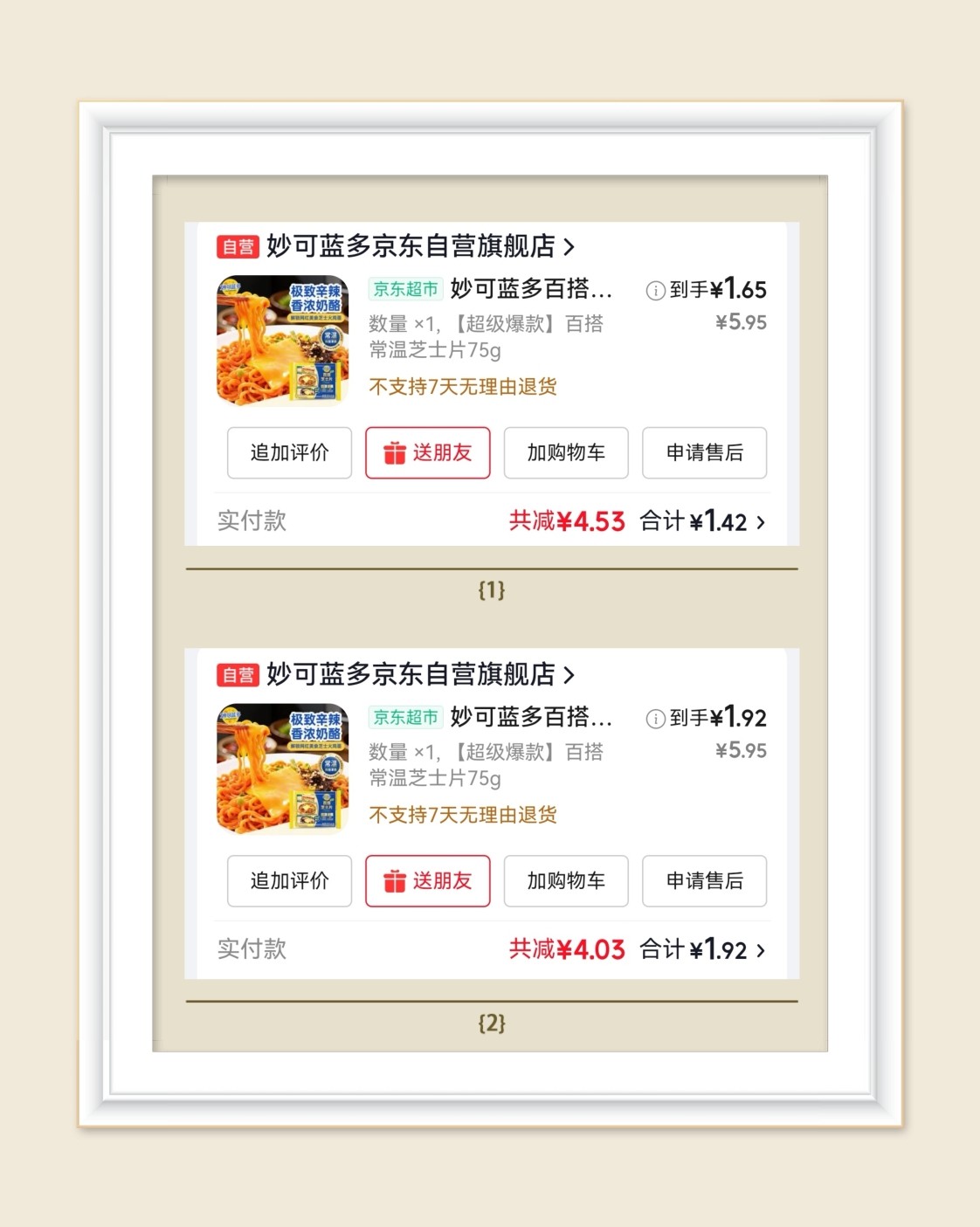Open details via chevron next to 合计¥1.42
The width and height of the screenshot is (980, 1227).
(762, 522)
